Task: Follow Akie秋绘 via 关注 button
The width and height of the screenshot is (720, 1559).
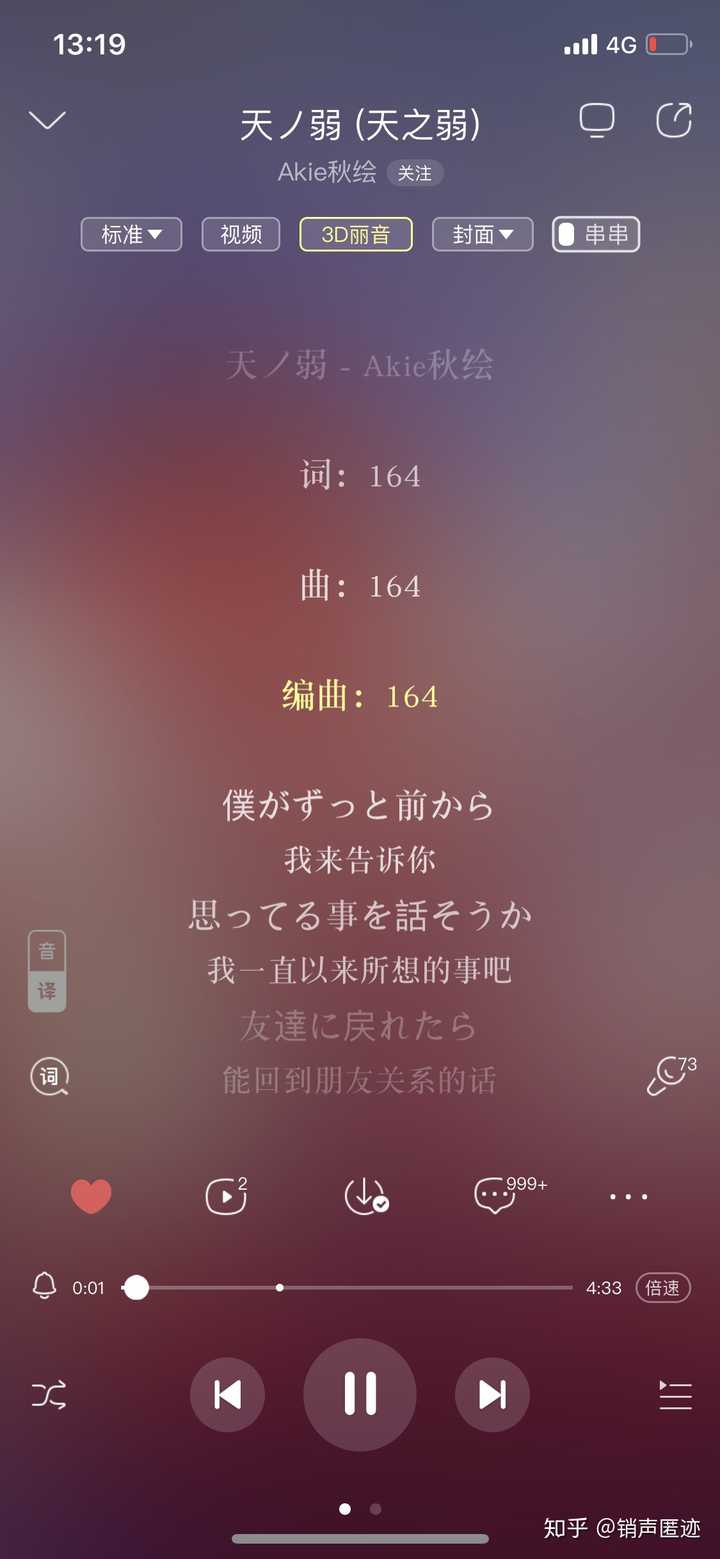Action: [415, 173]
